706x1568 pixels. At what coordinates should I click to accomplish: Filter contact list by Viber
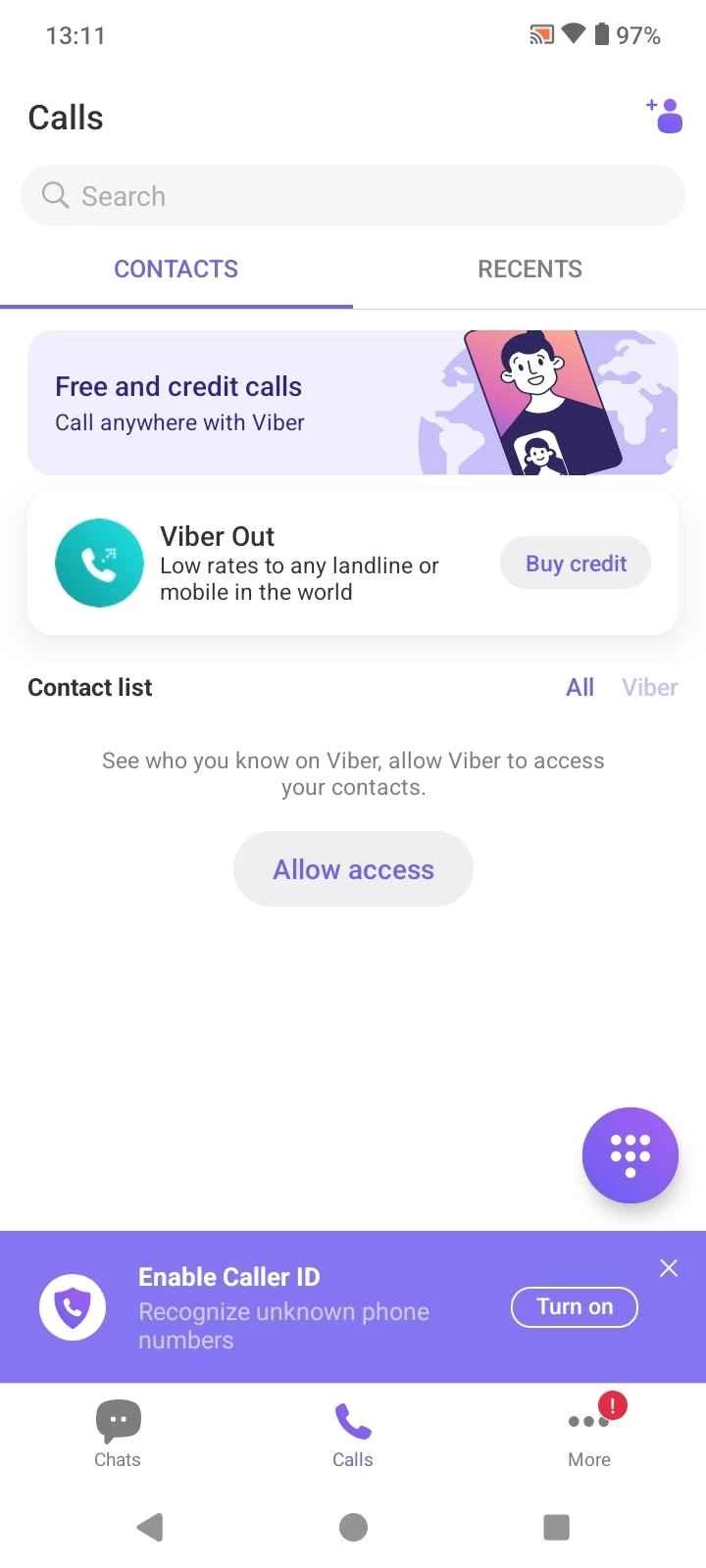(x=649, y=687)
